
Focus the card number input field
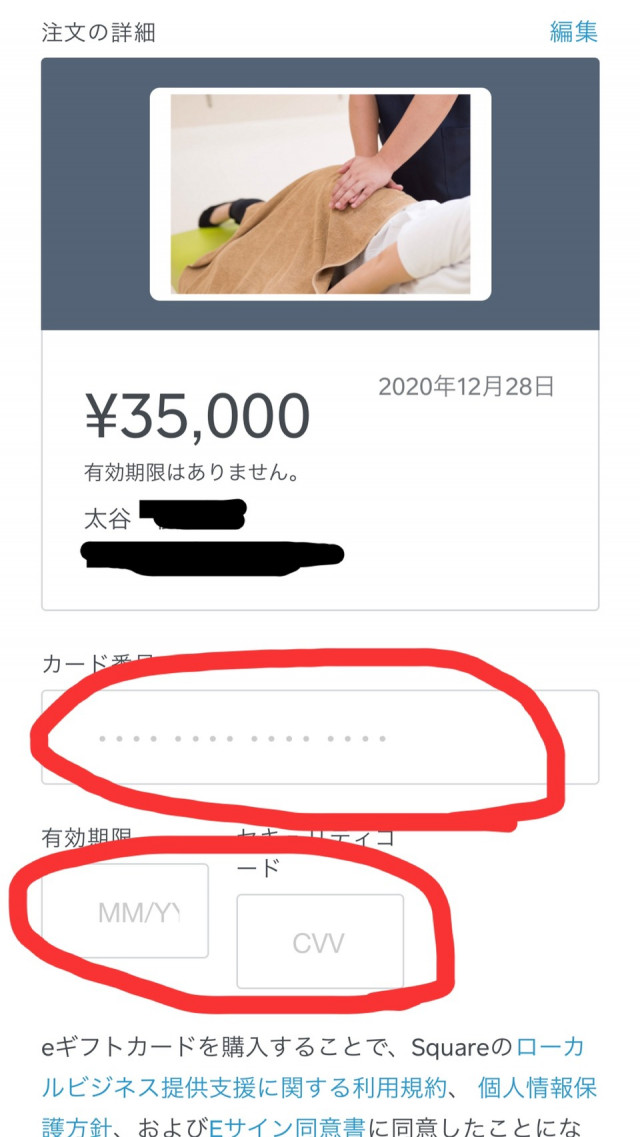[320, 738]
